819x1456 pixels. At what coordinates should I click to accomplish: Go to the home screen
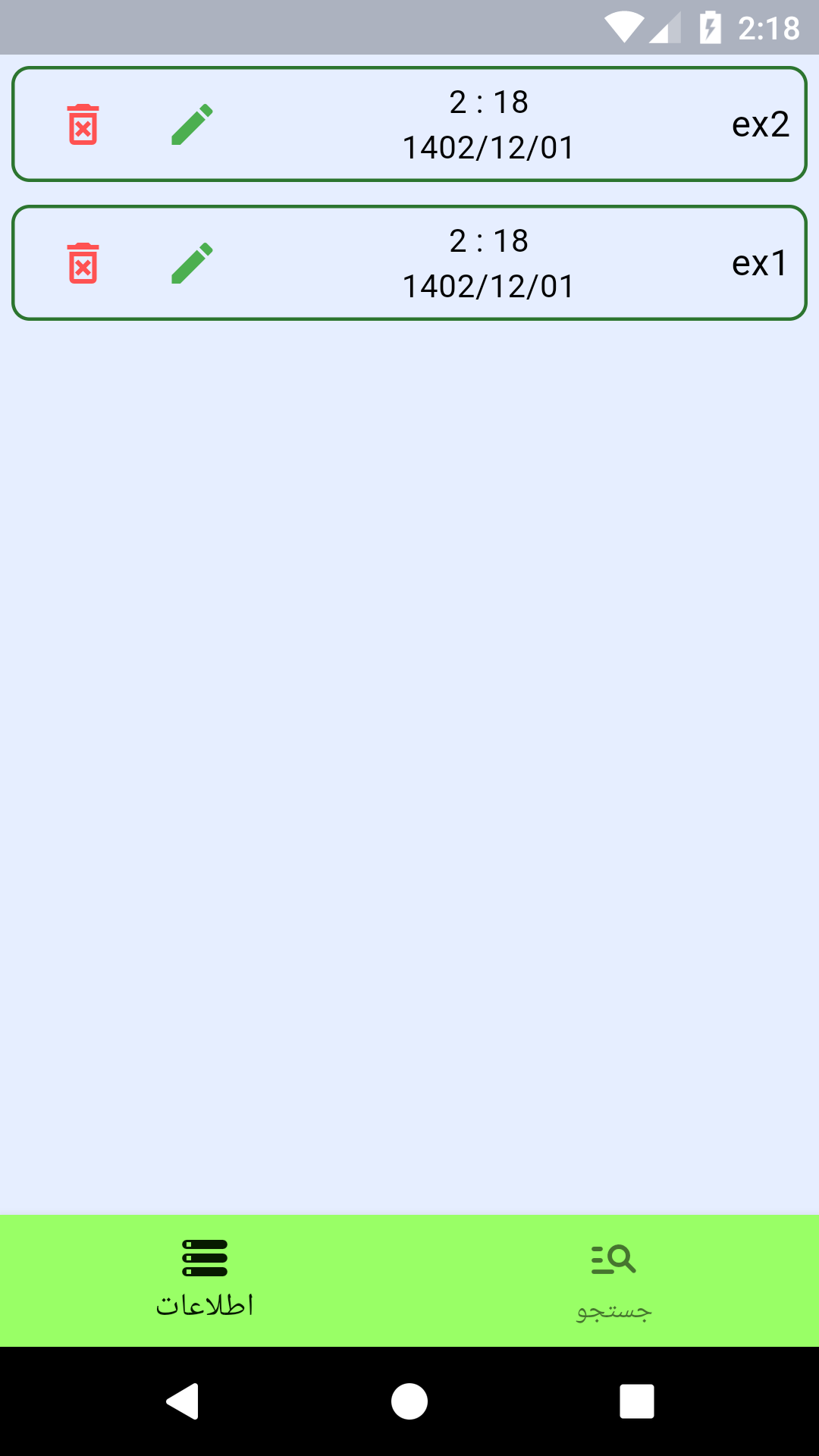(x=409, y=1401)
